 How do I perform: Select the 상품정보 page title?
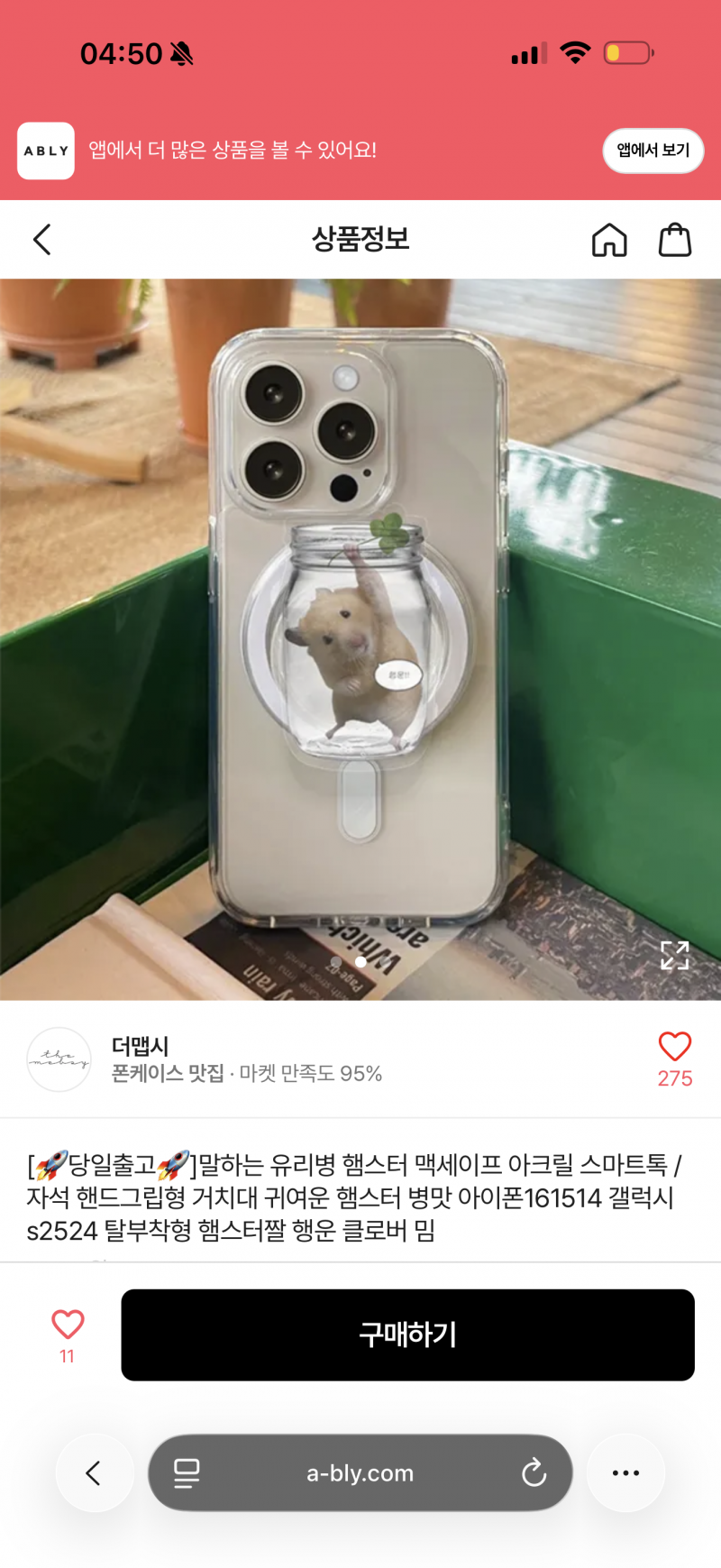pyautogui.click(x=360, y=240)
